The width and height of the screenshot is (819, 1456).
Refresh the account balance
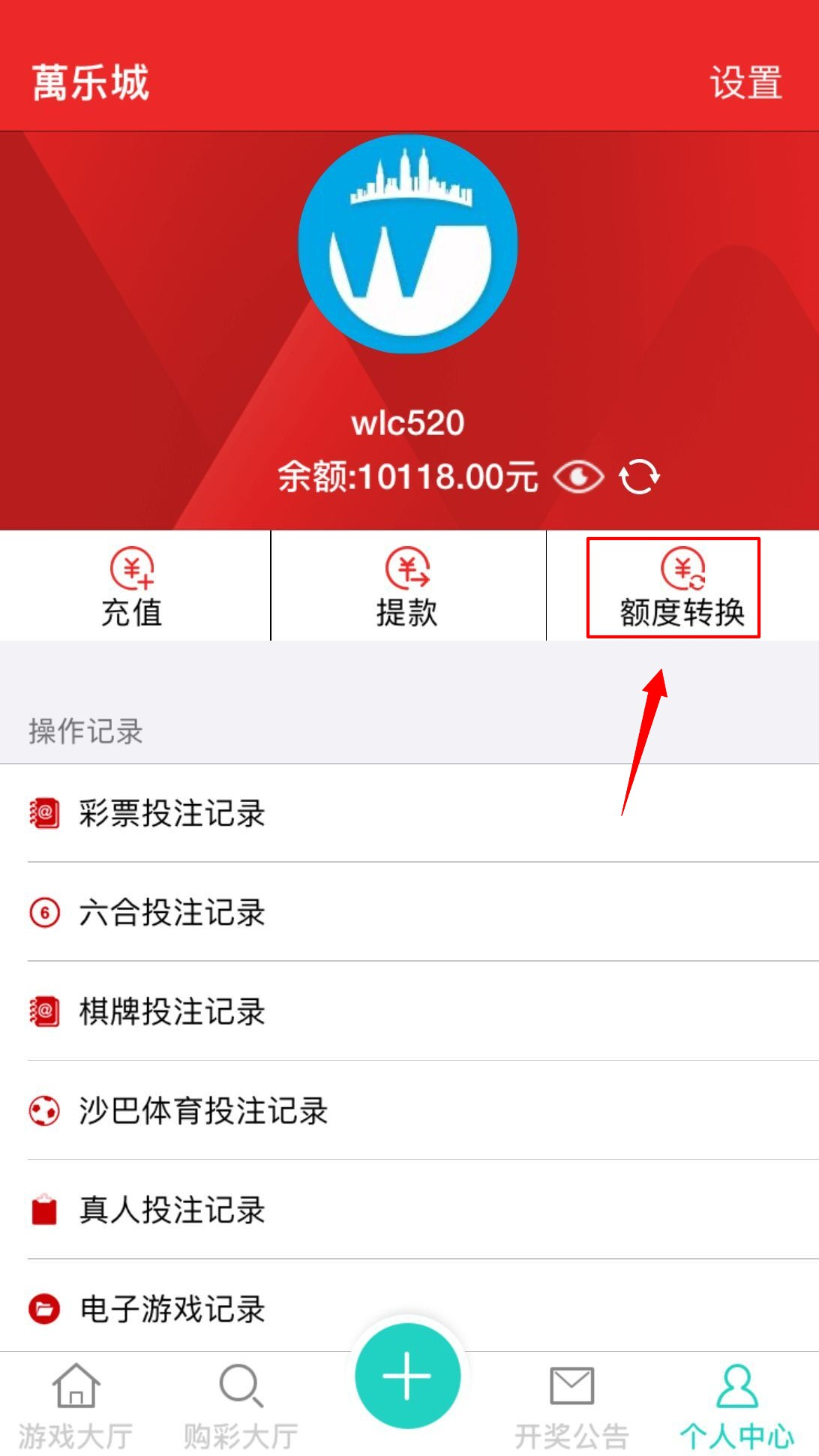point(638,477)
